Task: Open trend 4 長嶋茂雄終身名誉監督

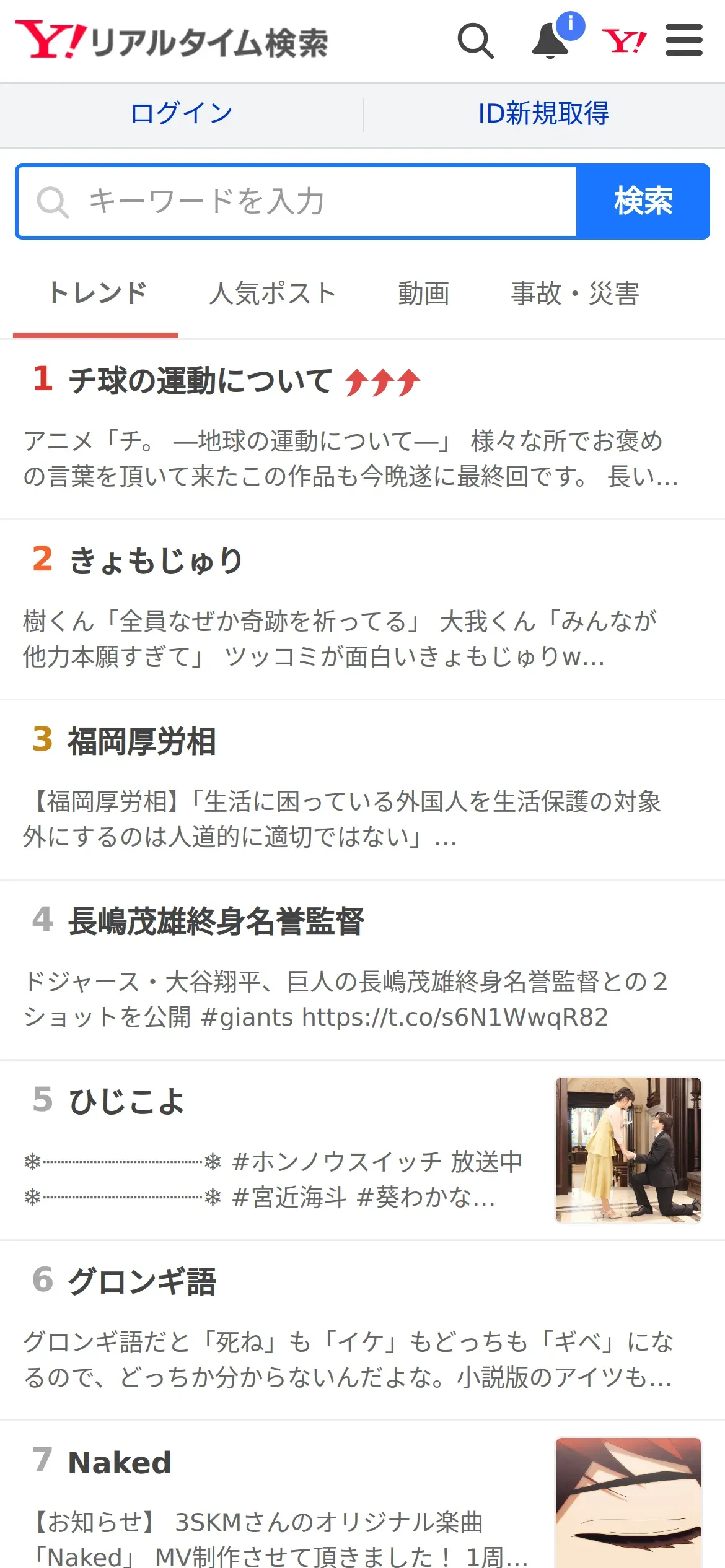Action: tap(362, 970)
